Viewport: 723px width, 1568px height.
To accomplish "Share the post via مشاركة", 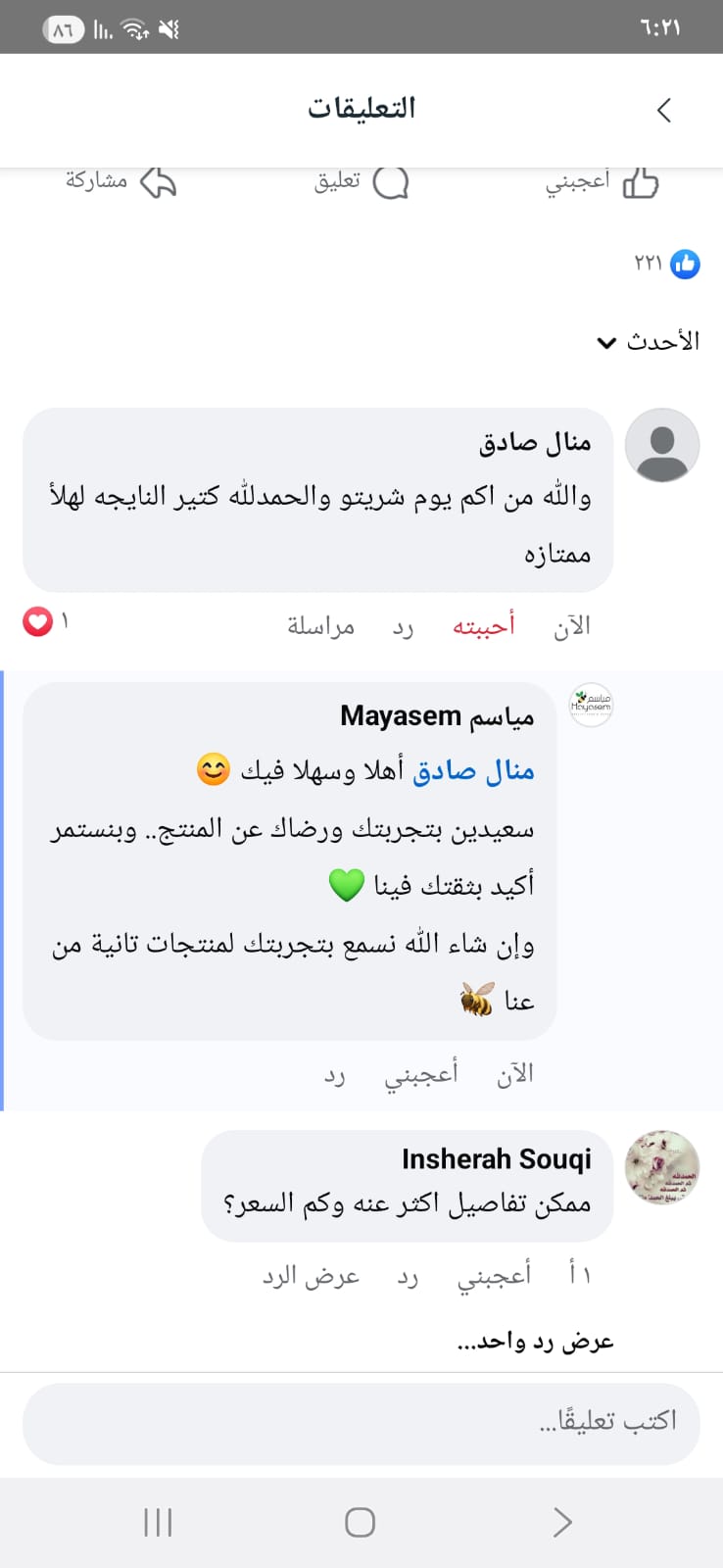I will pyautogui.click(x=120, y=182).
